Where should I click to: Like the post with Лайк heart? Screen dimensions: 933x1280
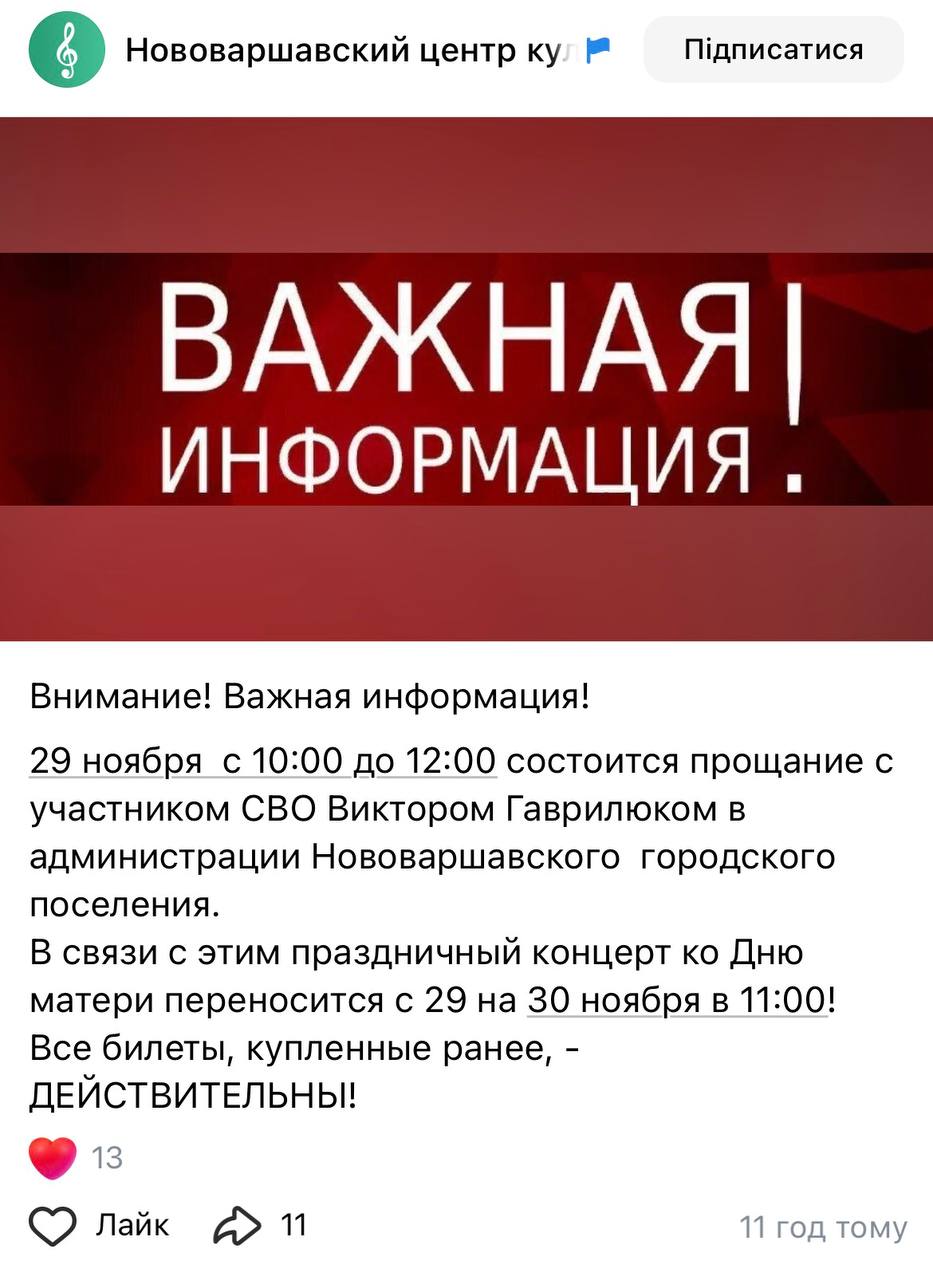point(54,1226)
